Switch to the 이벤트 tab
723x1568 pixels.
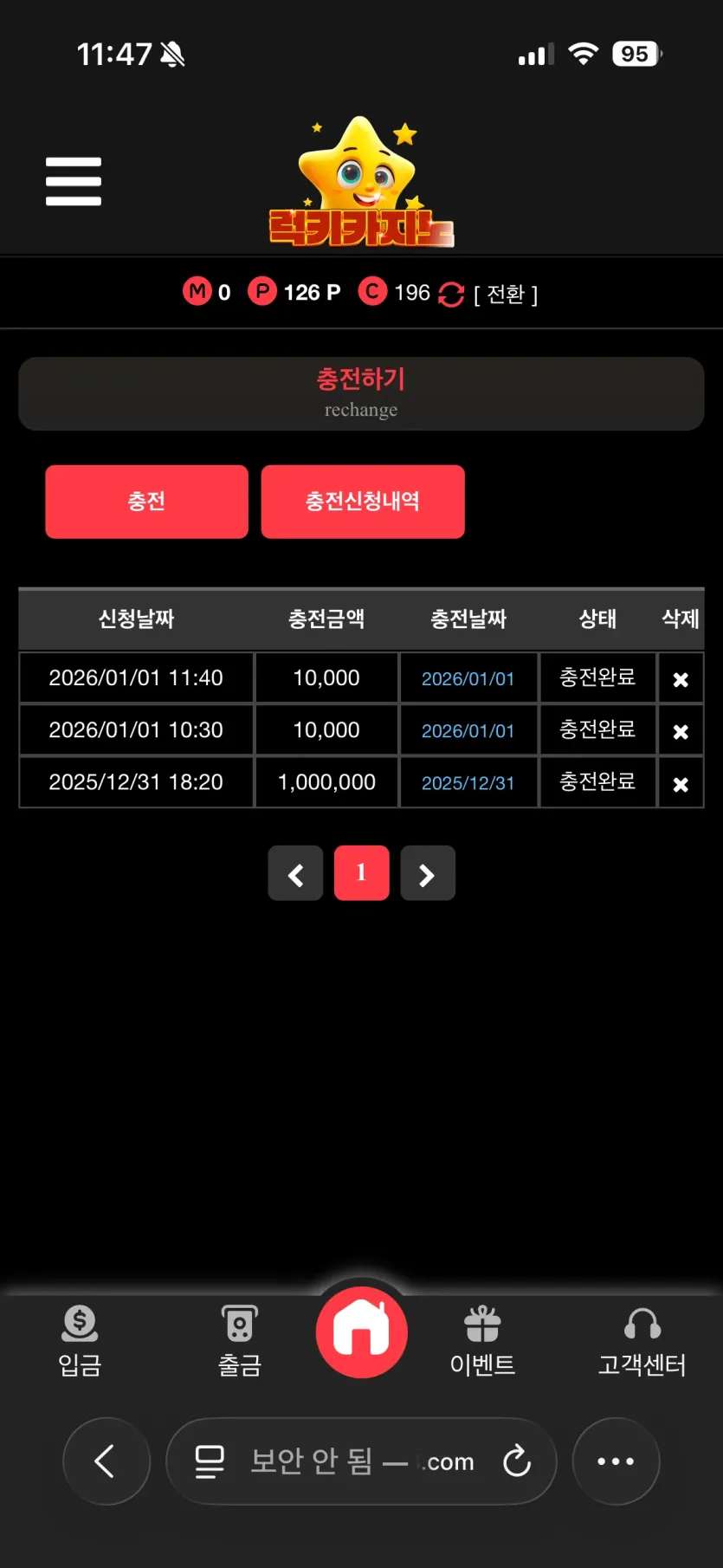click(482, 1341)
